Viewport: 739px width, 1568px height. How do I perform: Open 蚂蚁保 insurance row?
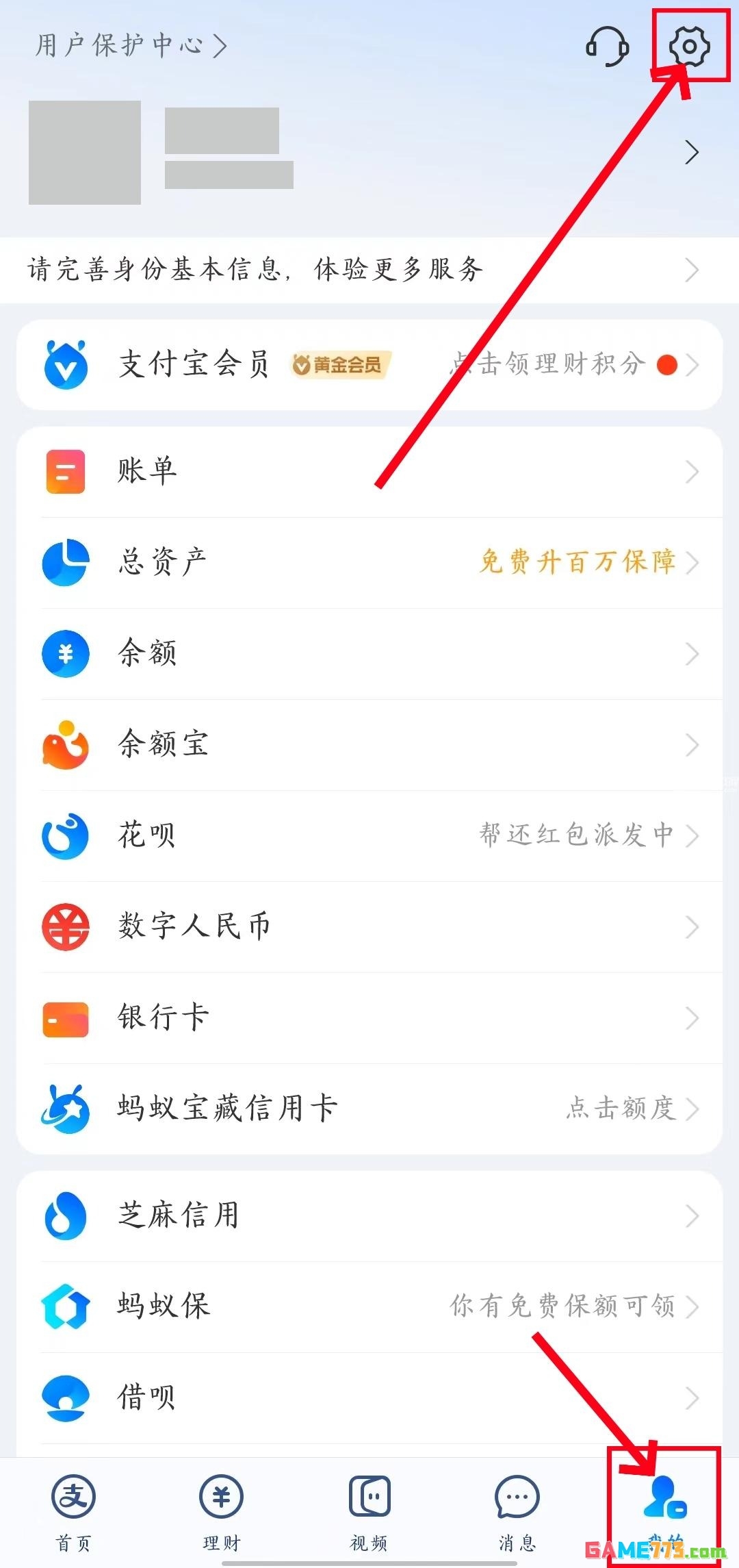[x=369, y=1306]
